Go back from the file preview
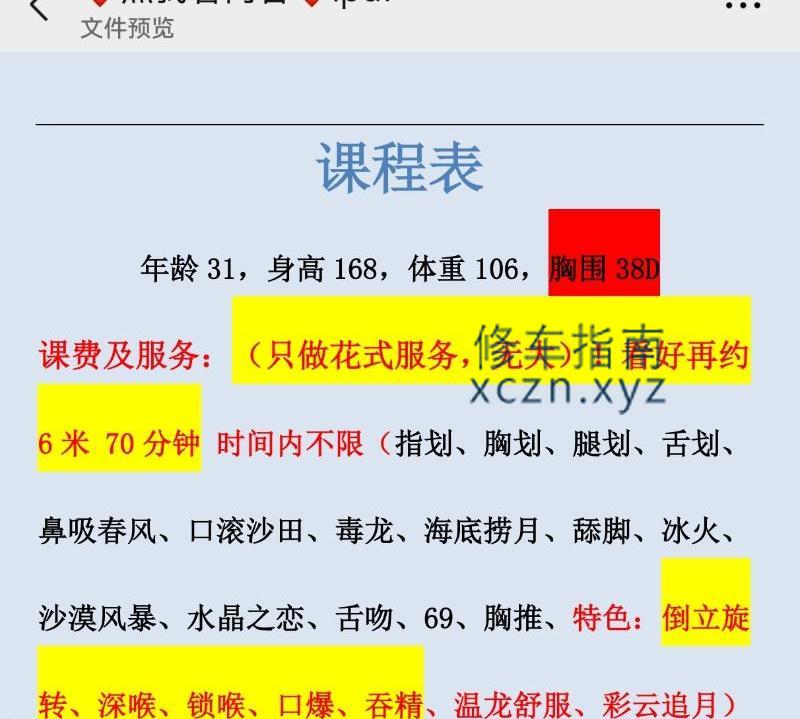This screenshot has width=800, height=719. point(38,9)
